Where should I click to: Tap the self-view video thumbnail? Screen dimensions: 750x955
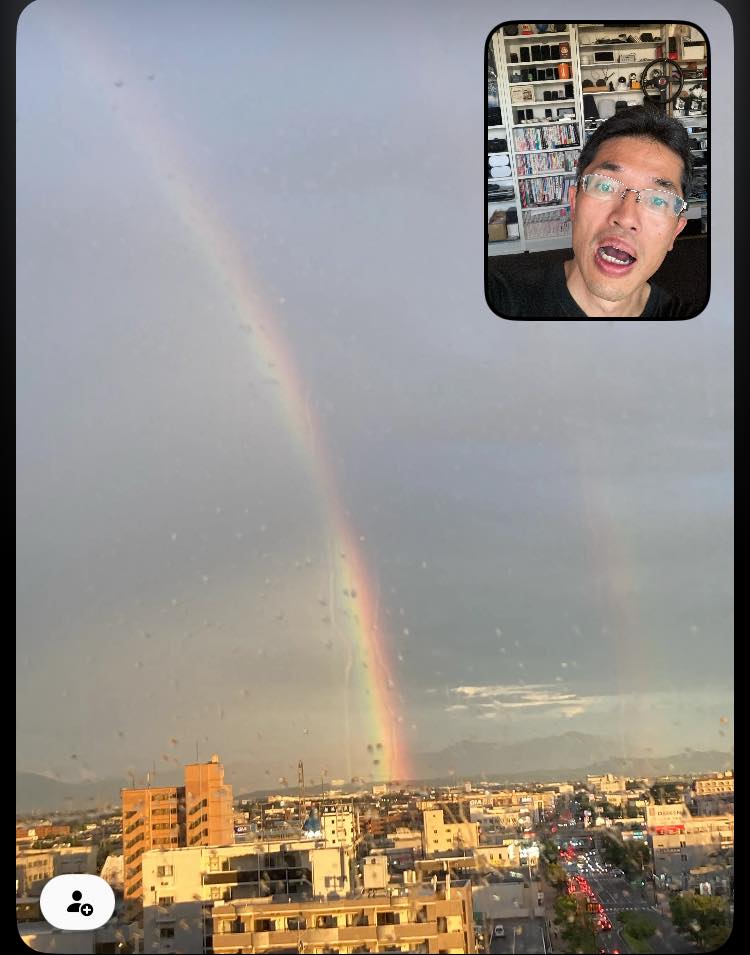pos(597,170)
